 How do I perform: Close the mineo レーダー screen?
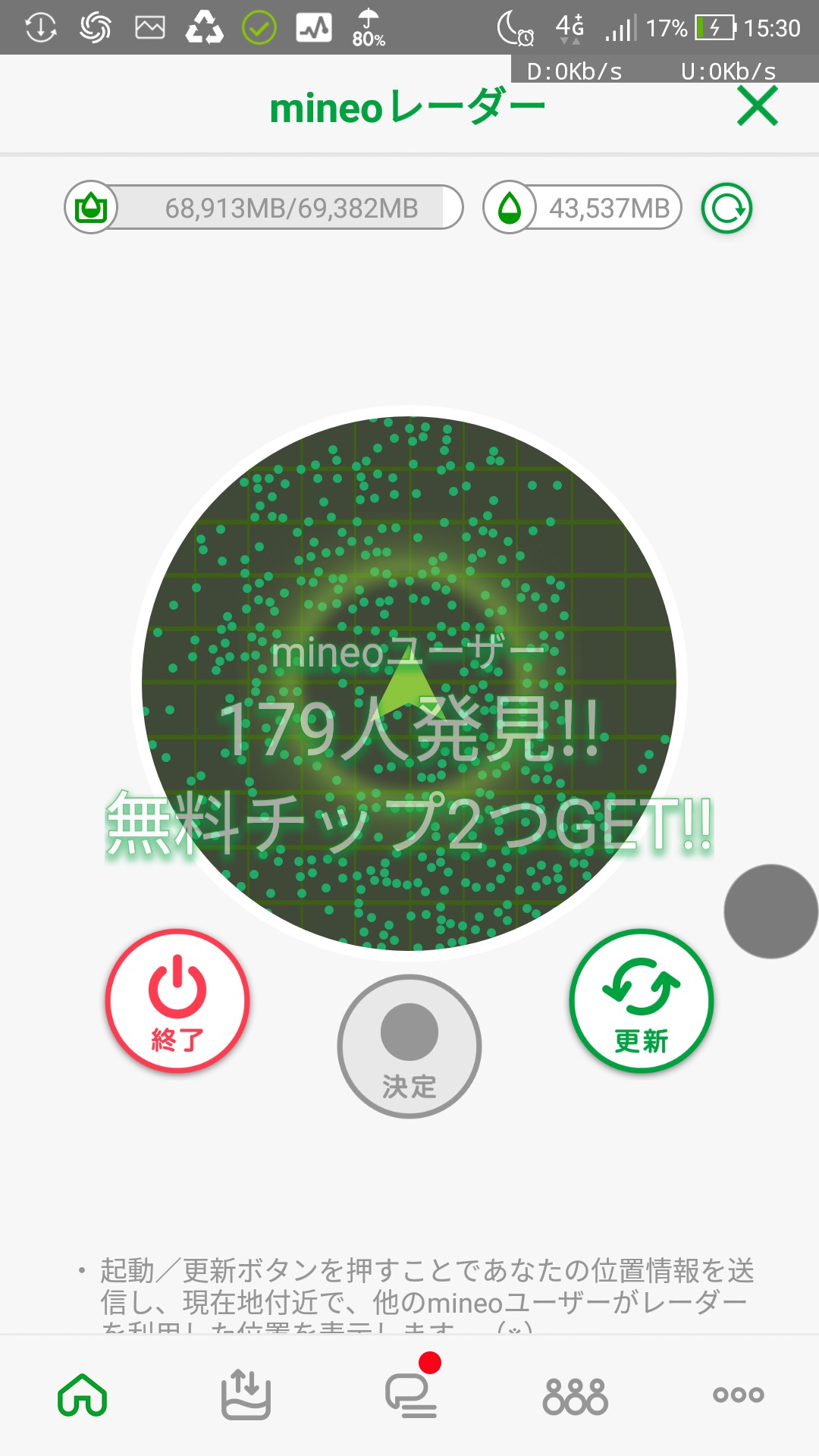(758, 106)
